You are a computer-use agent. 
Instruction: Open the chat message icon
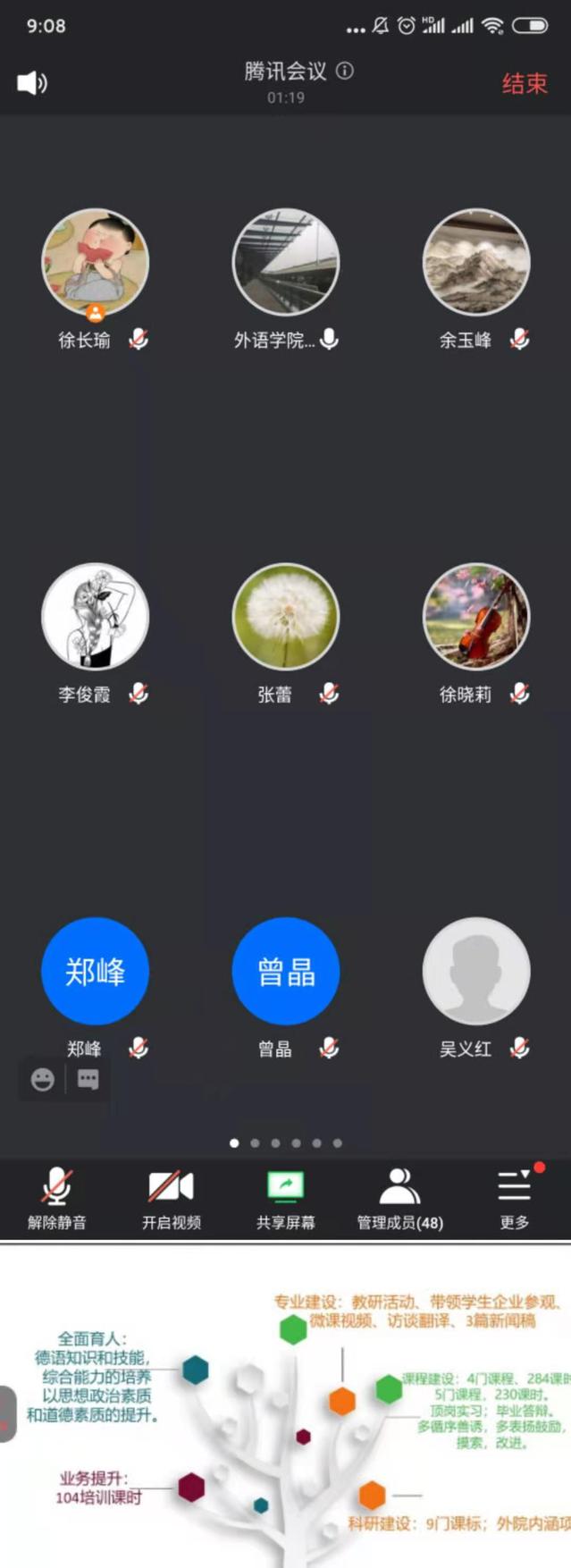88,1079
